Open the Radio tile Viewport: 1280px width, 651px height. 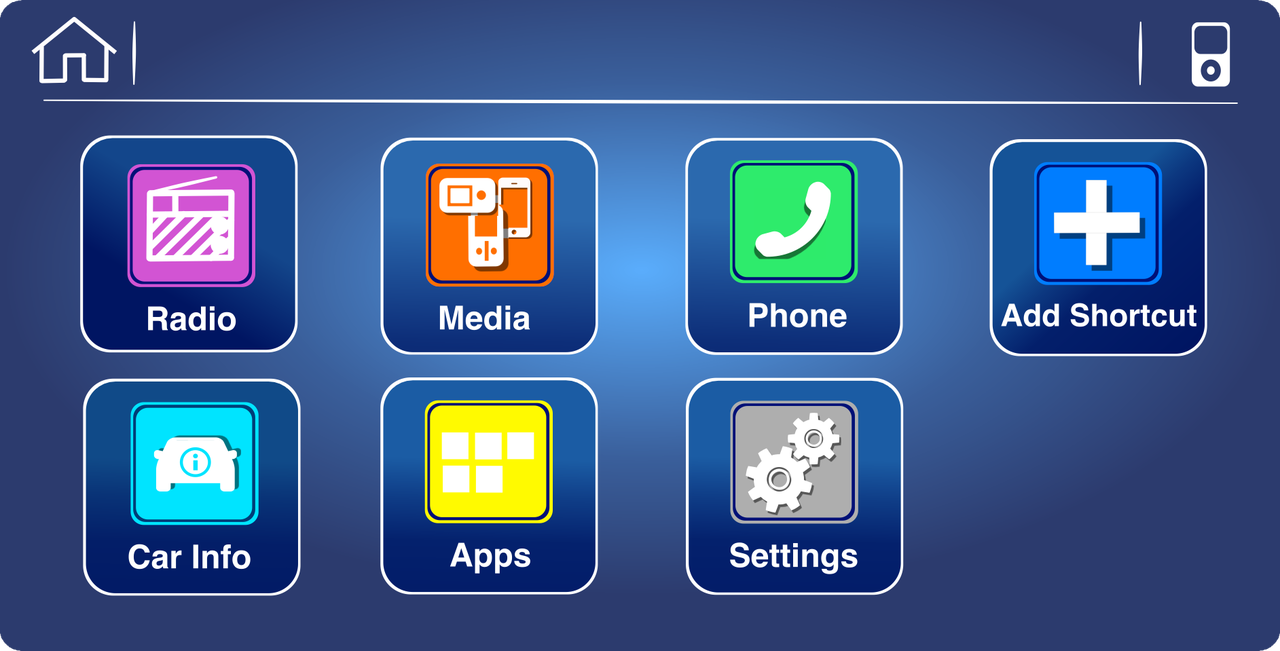coord(189,244)
